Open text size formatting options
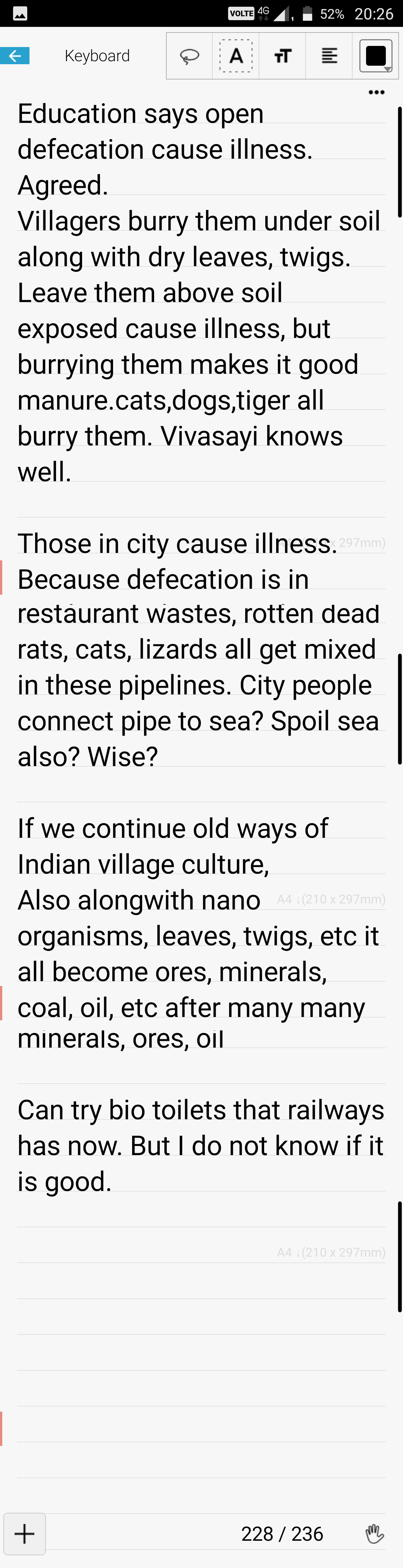Image resolution: width=403 pixels, height=1568 pixels. pyautogui.click(x=282, y=57)
